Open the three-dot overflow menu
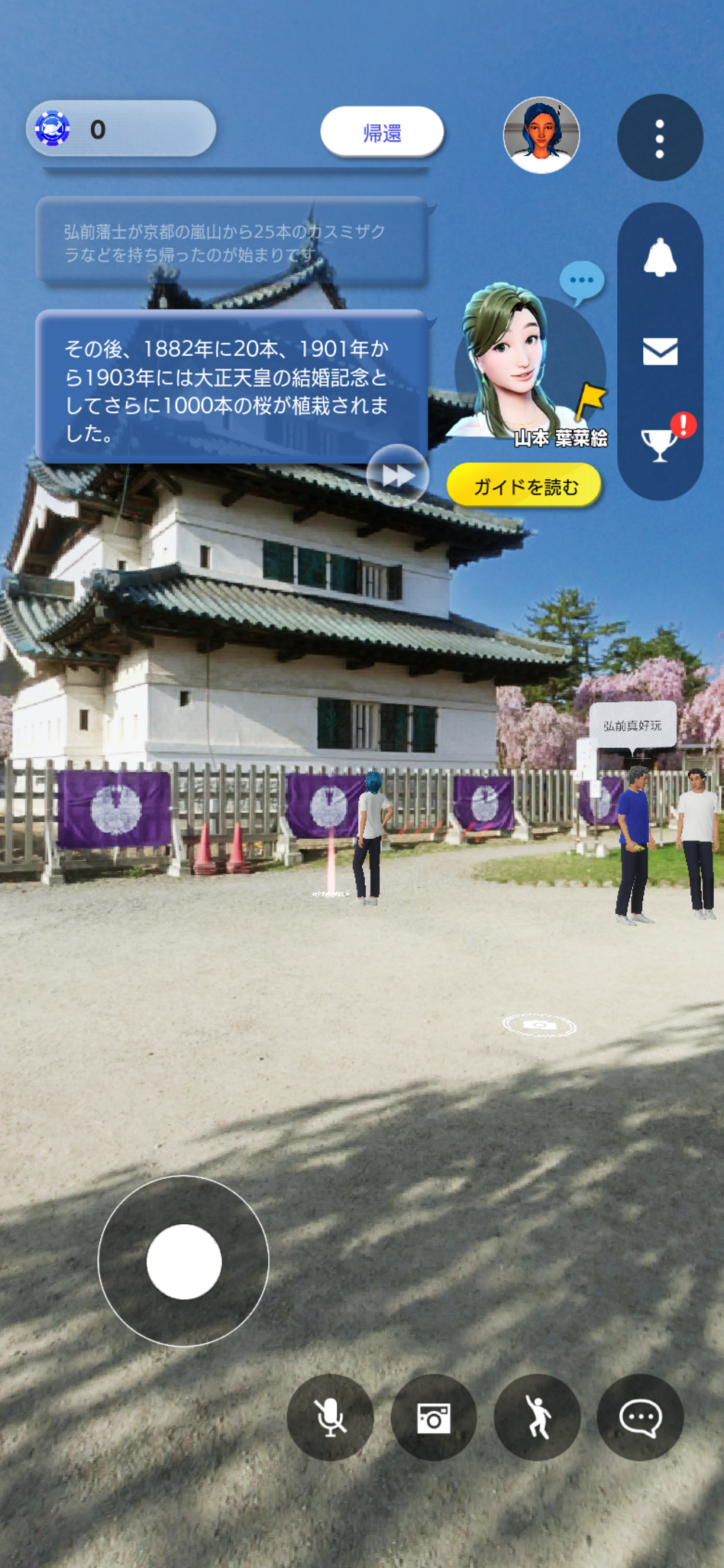Screen dimensions: 724x1568 pyautogui.click(x=660, y=139)
